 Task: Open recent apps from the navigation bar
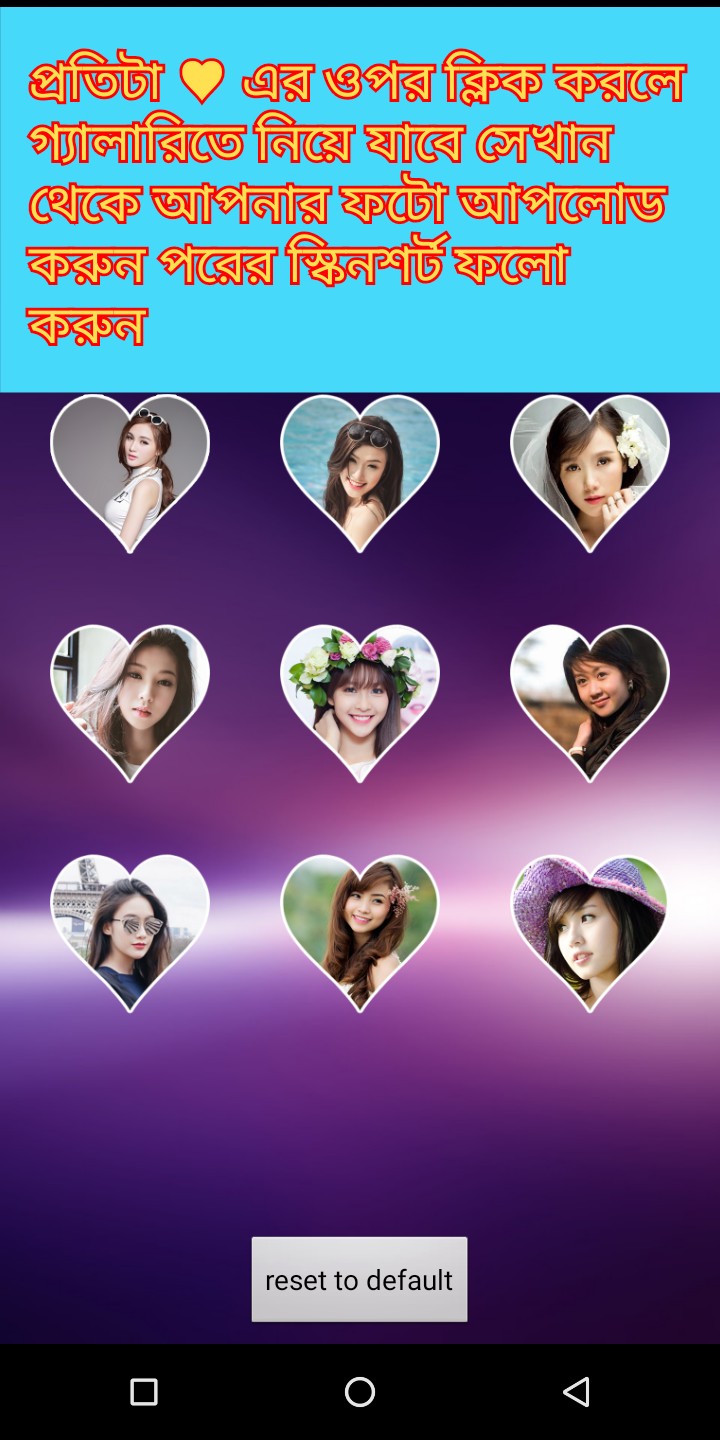[x=144, y=1391]
